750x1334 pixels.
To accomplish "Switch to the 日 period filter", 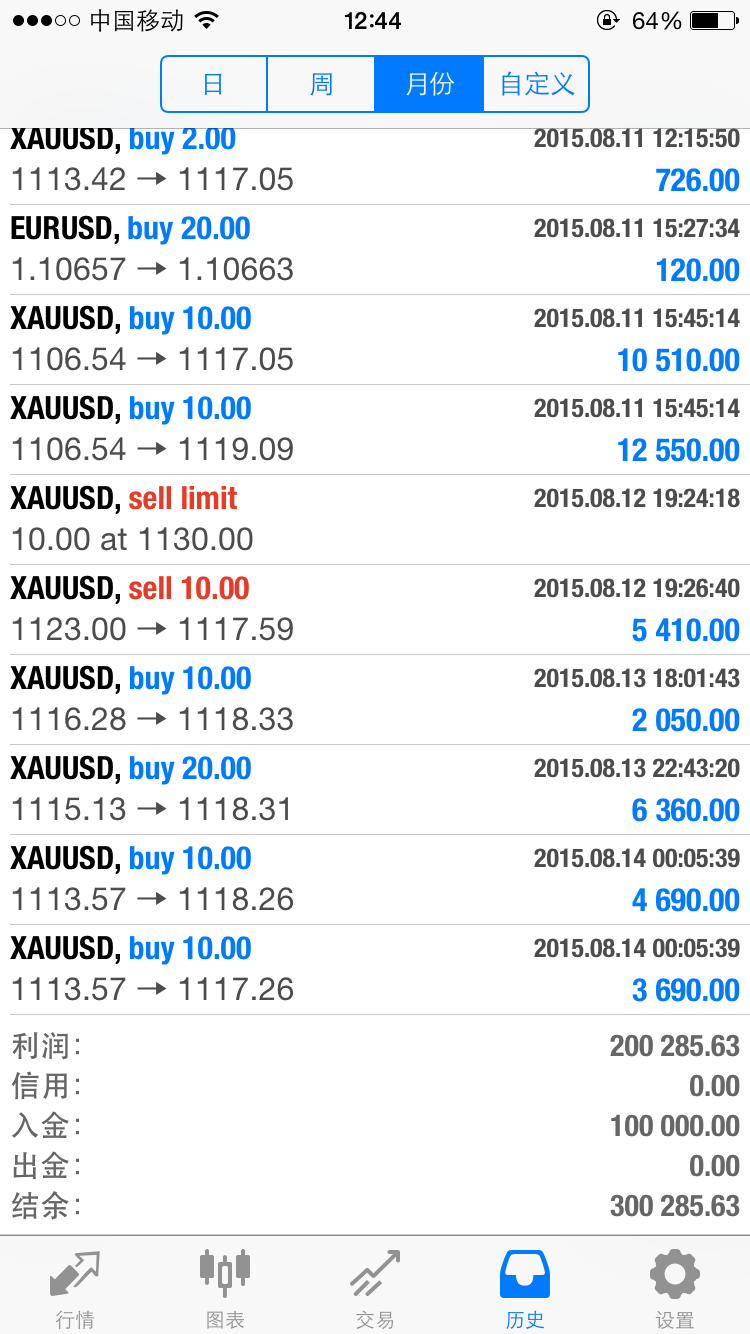I will click(214, 84).
